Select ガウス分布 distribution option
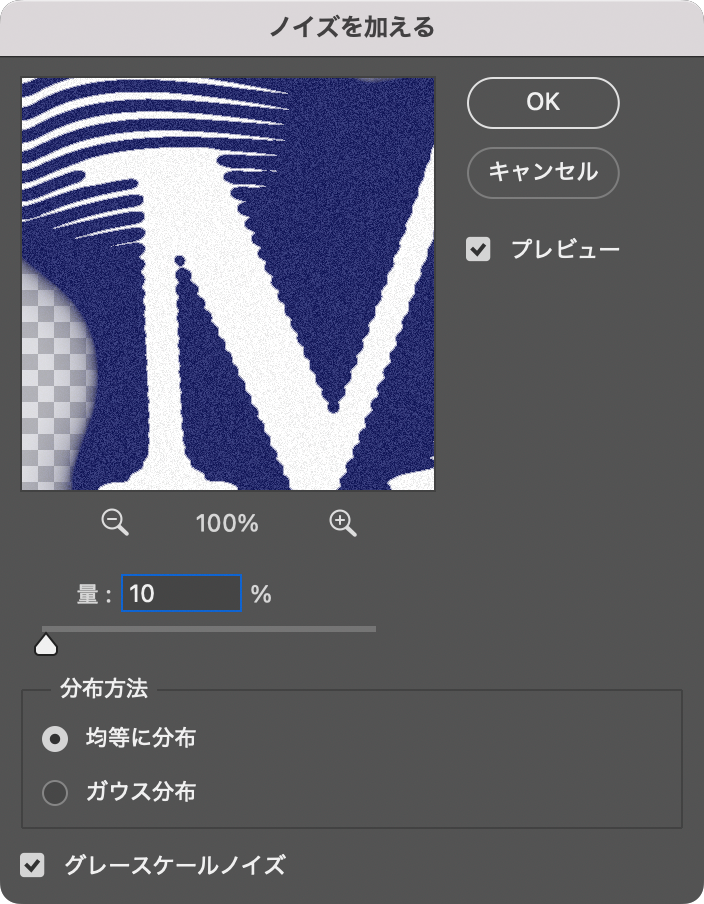 coord(55,793)
